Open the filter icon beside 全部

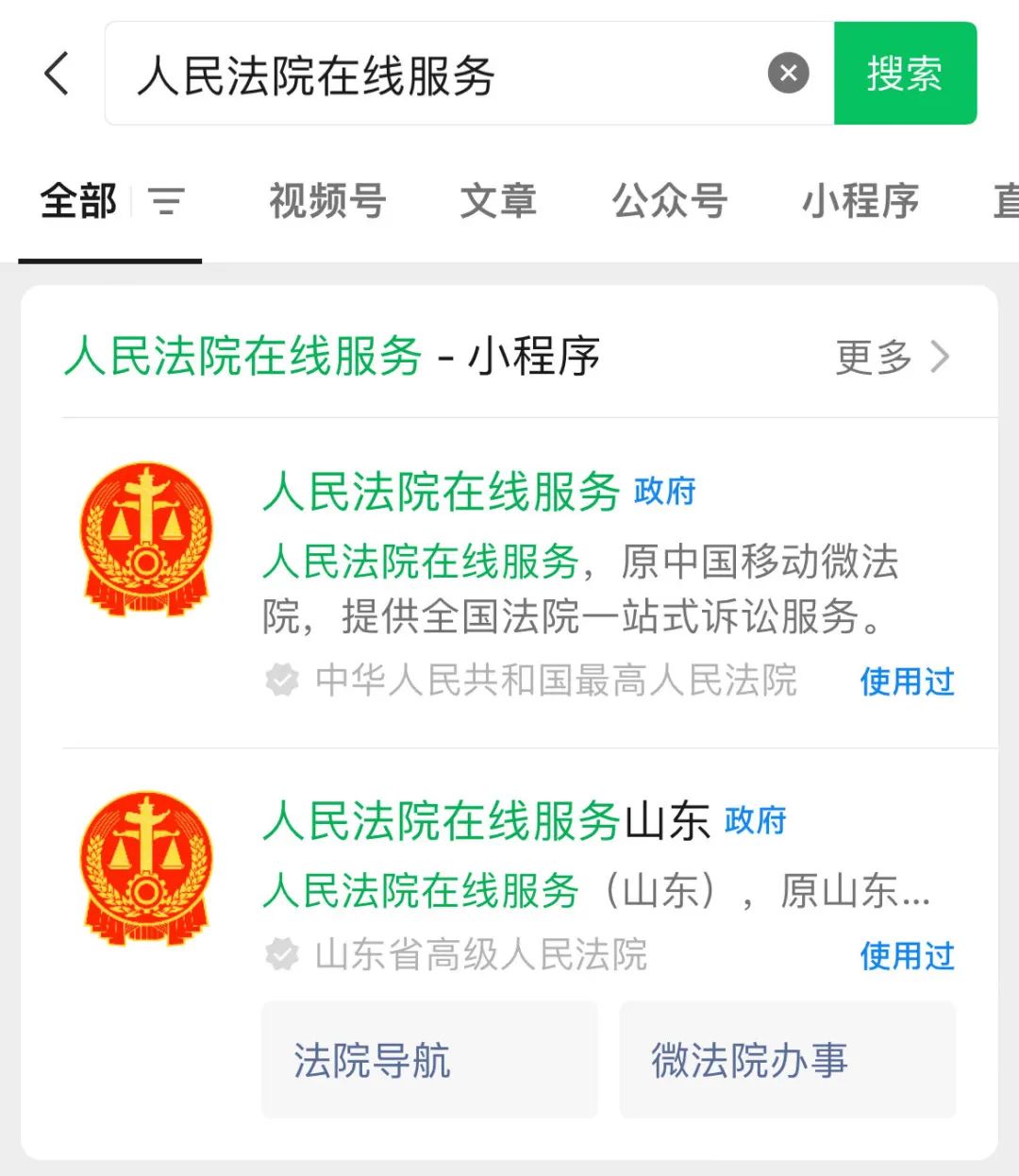167,201
